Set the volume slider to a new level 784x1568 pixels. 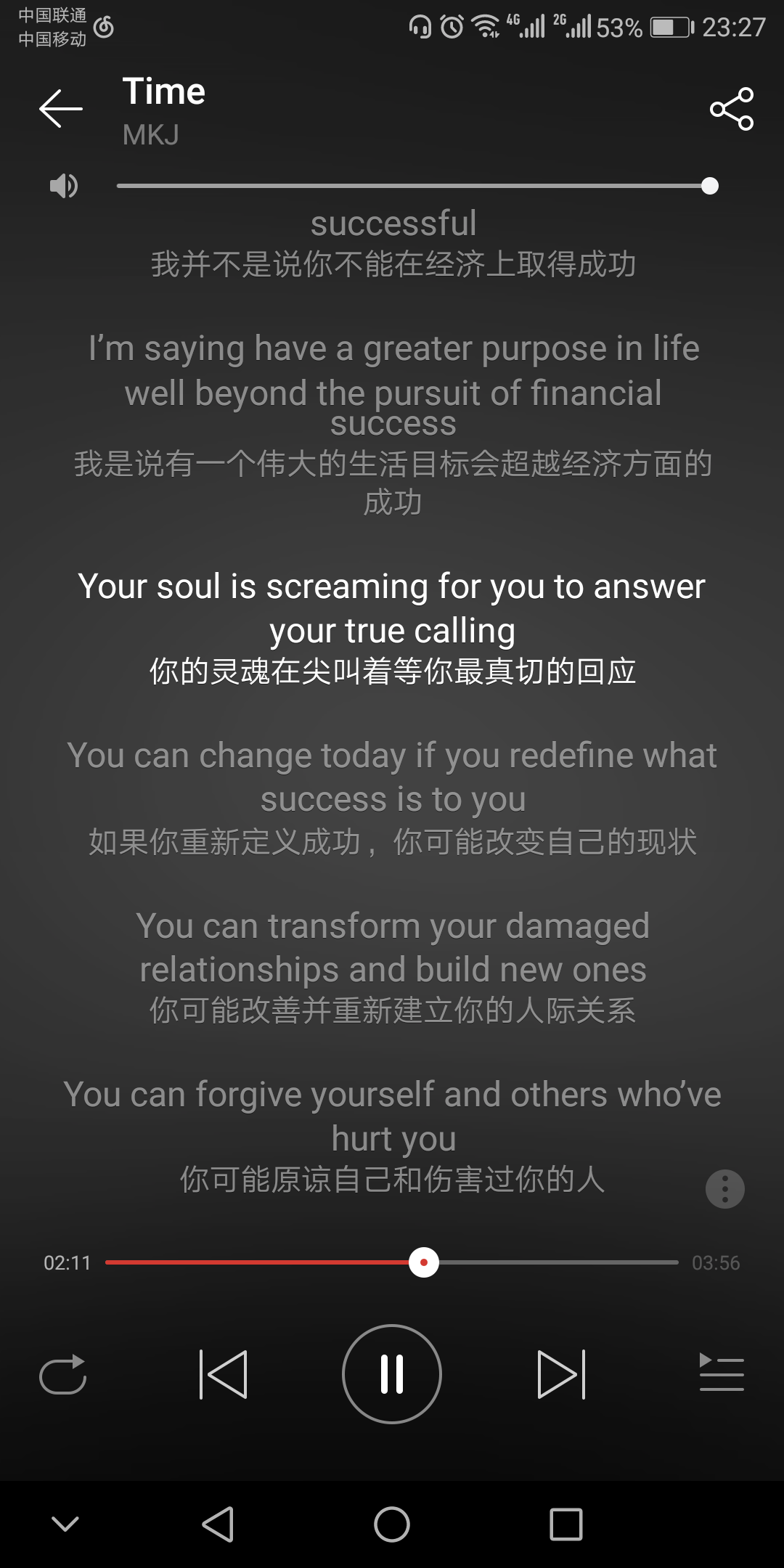414,187
